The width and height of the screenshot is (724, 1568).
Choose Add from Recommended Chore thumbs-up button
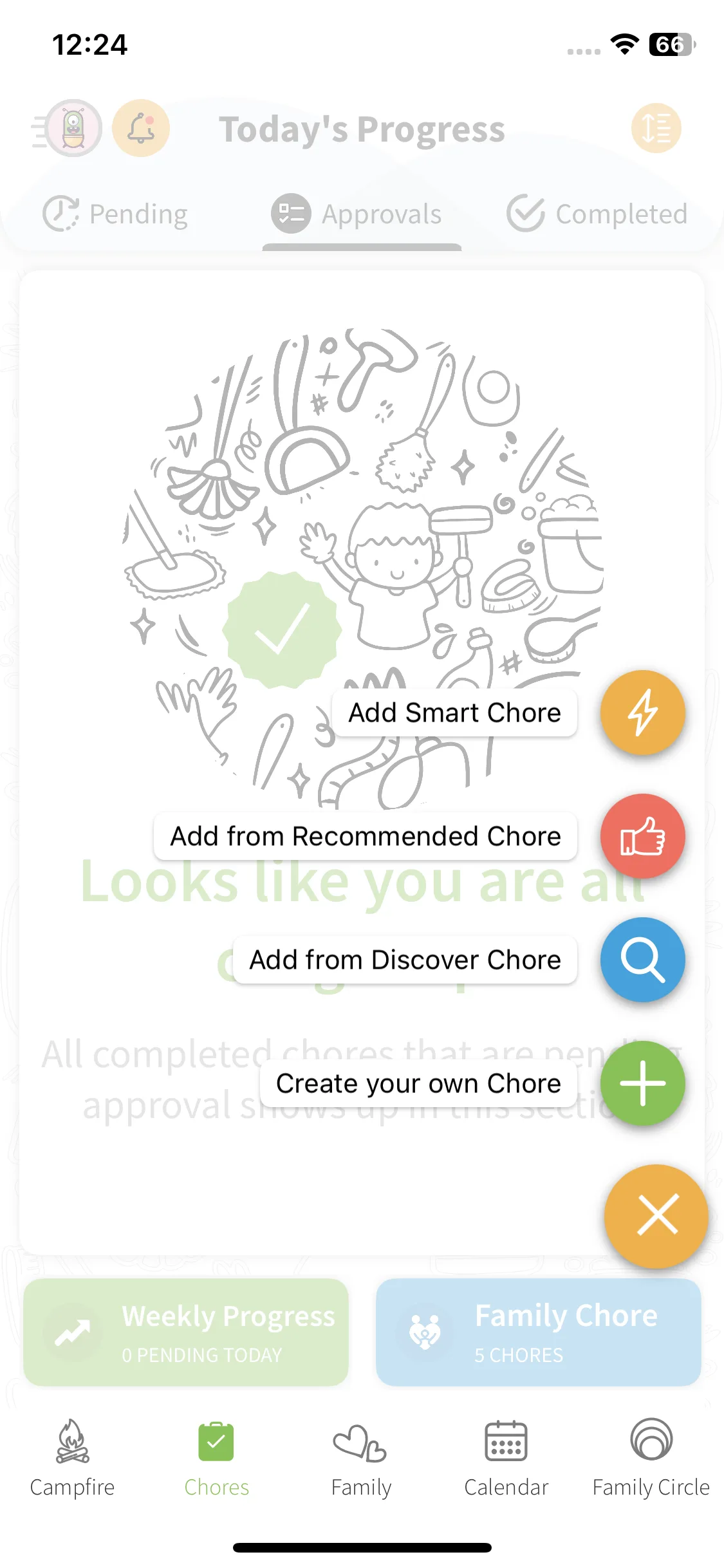point(642,836)
